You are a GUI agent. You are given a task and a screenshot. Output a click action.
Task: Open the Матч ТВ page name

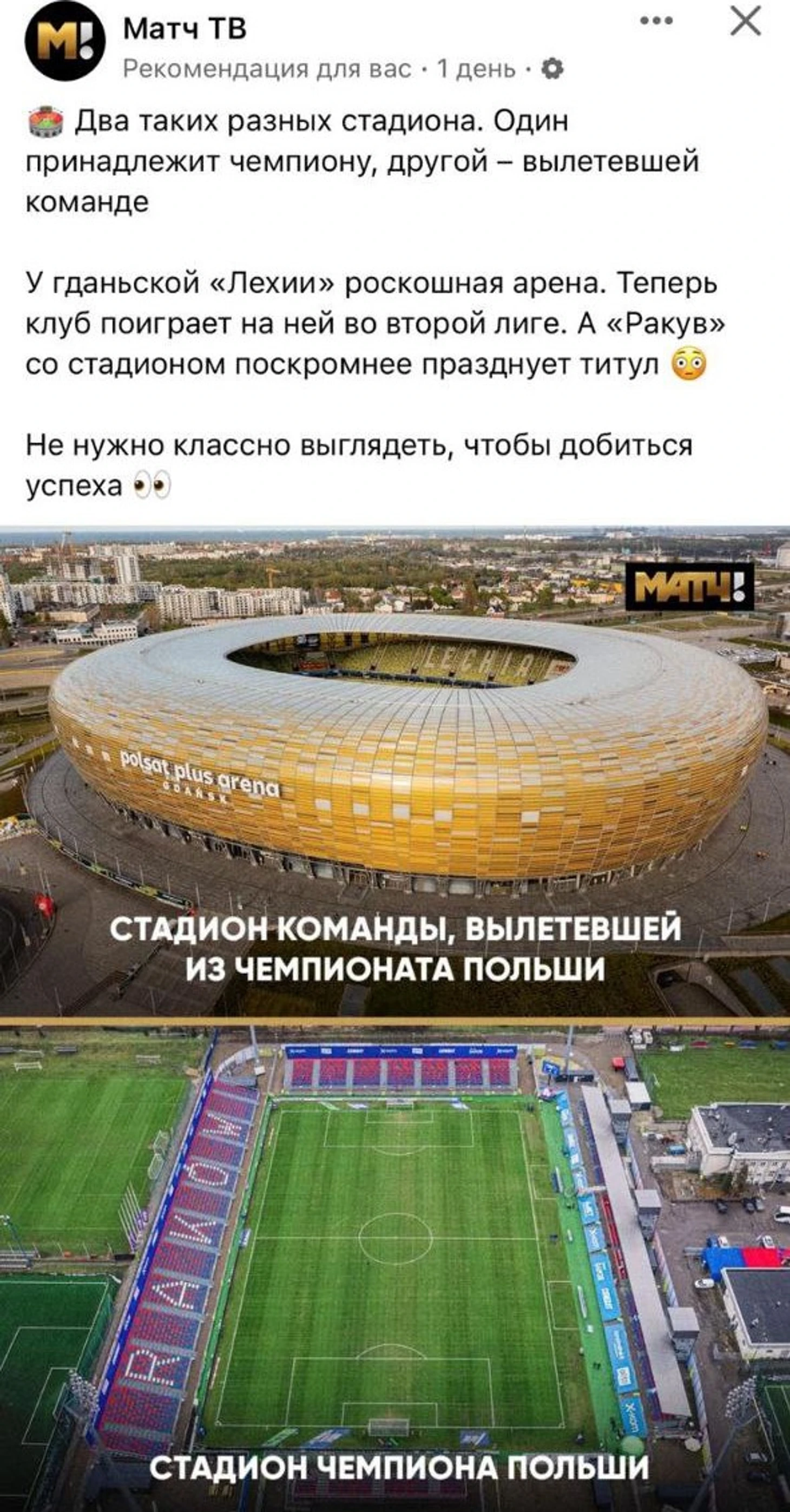click(185, 29)
